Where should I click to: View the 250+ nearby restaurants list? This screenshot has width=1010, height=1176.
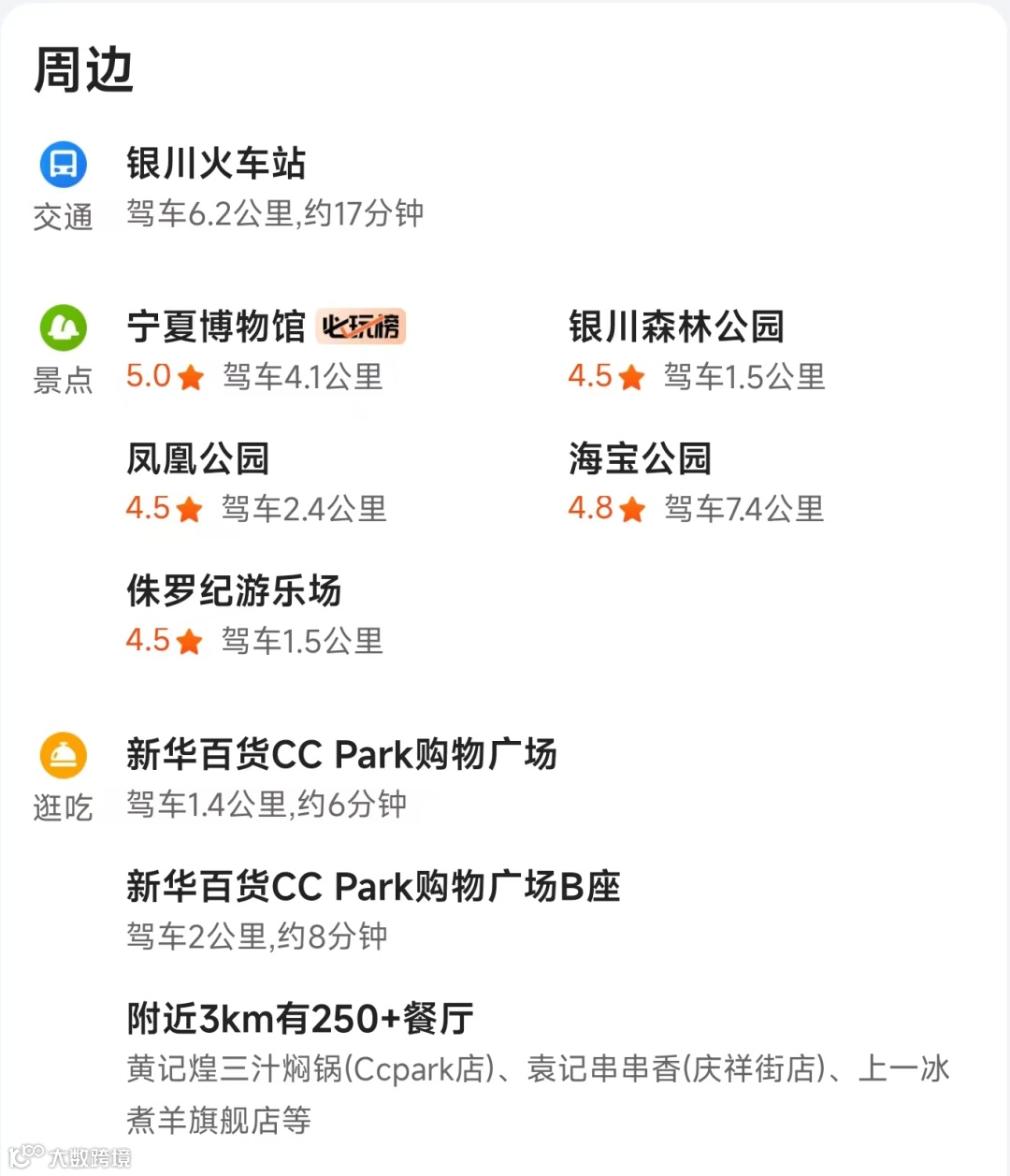[538, 1068]
